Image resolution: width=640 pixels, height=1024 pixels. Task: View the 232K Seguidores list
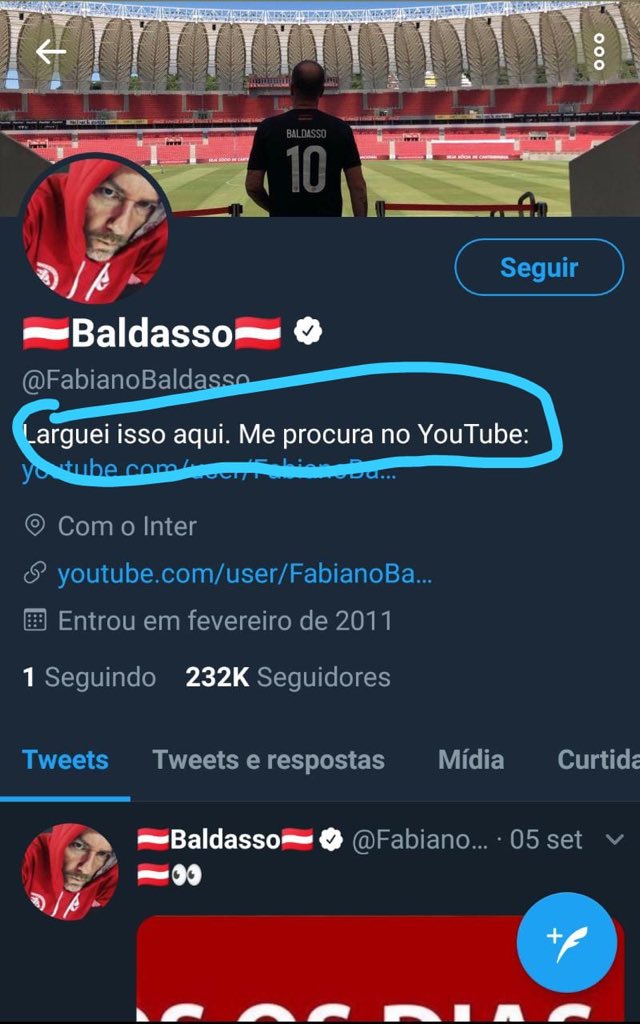click(x=288, y=677)
